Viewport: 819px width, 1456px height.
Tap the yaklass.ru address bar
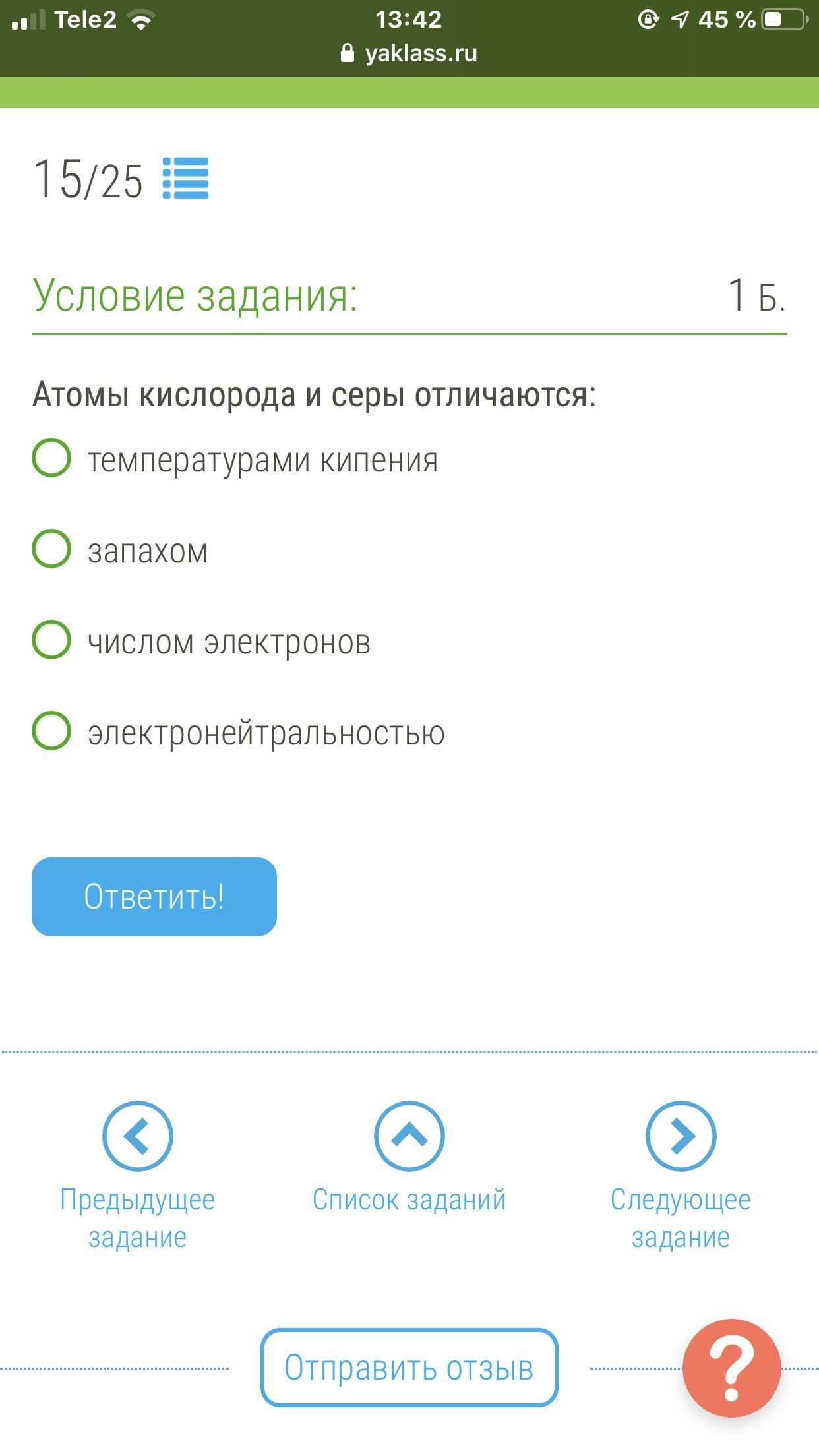click(x=409, y=53)
